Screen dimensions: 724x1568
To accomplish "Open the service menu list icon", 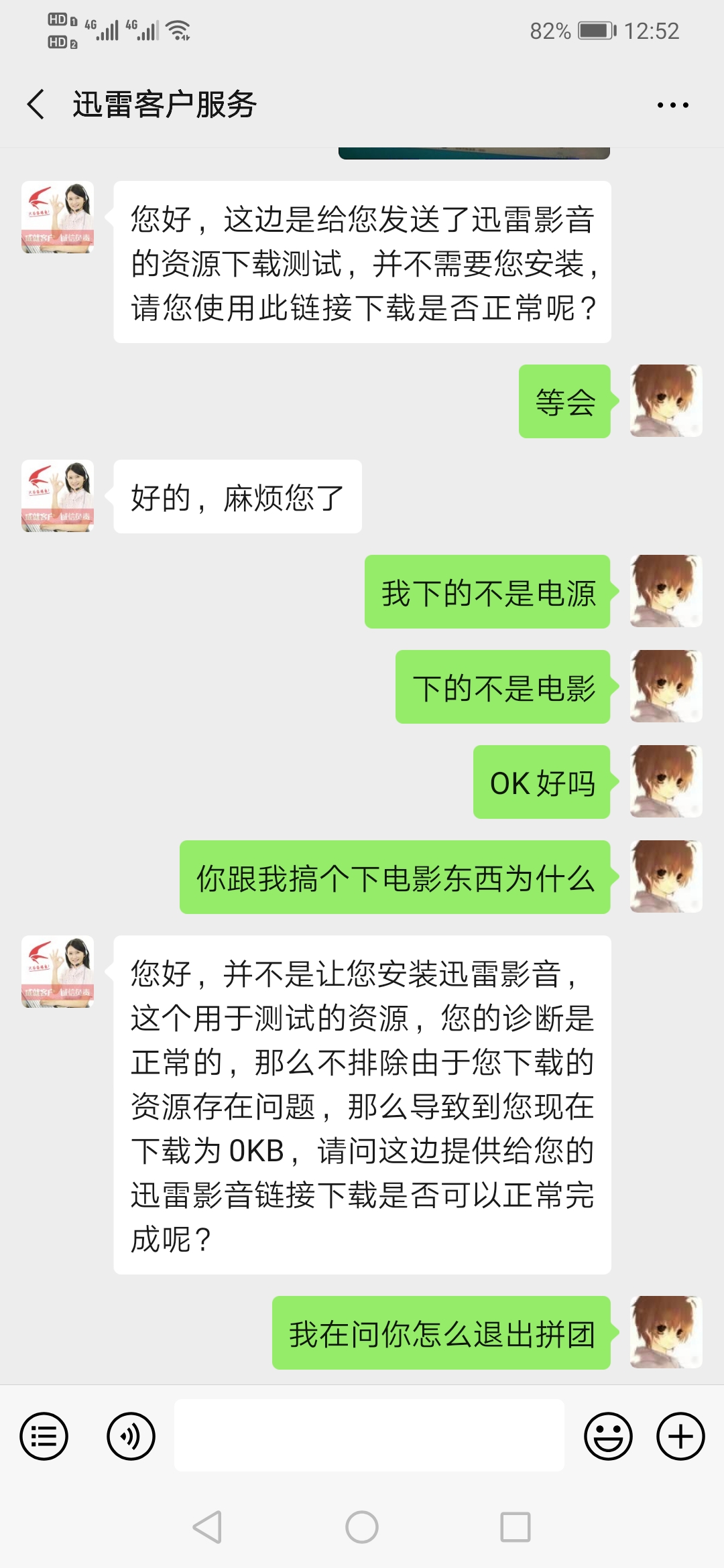I will 44,1436.
